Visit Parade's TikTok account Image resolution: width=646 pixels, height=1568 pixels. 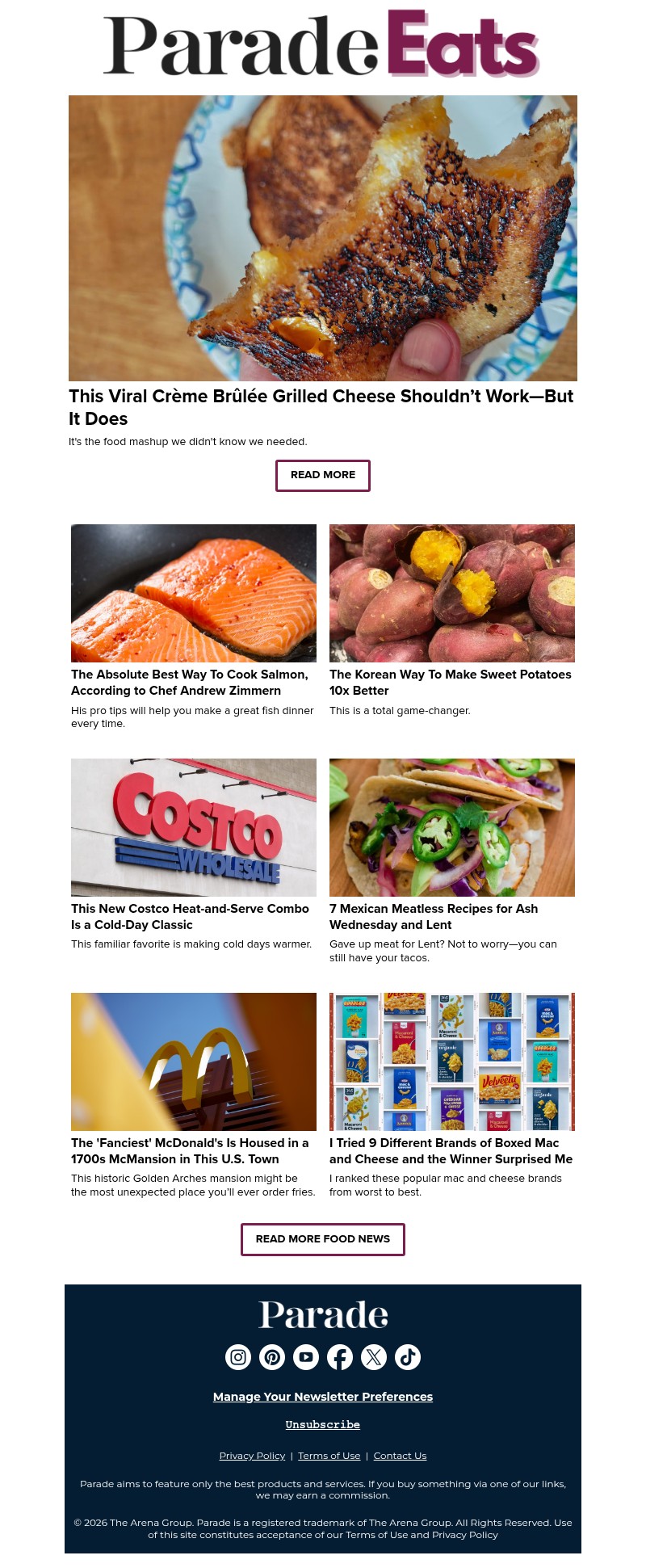[407, 1357]
